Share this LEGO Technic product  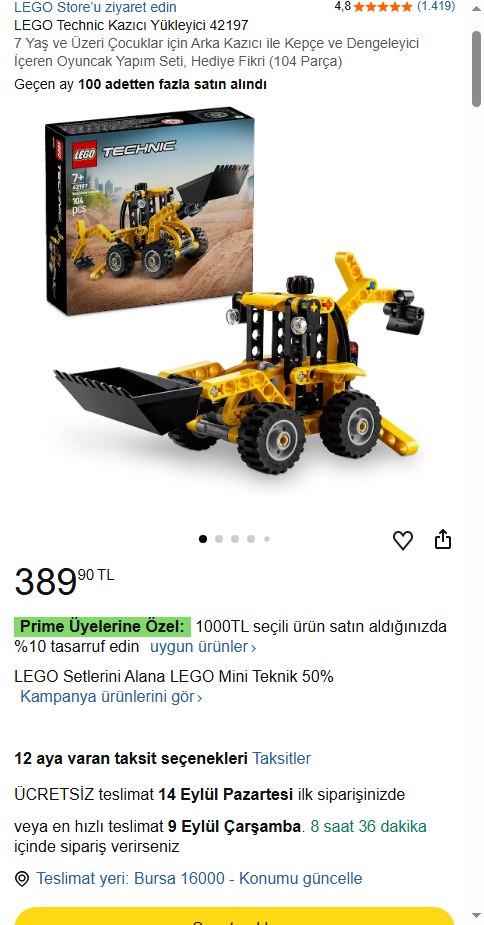[443, 539]
